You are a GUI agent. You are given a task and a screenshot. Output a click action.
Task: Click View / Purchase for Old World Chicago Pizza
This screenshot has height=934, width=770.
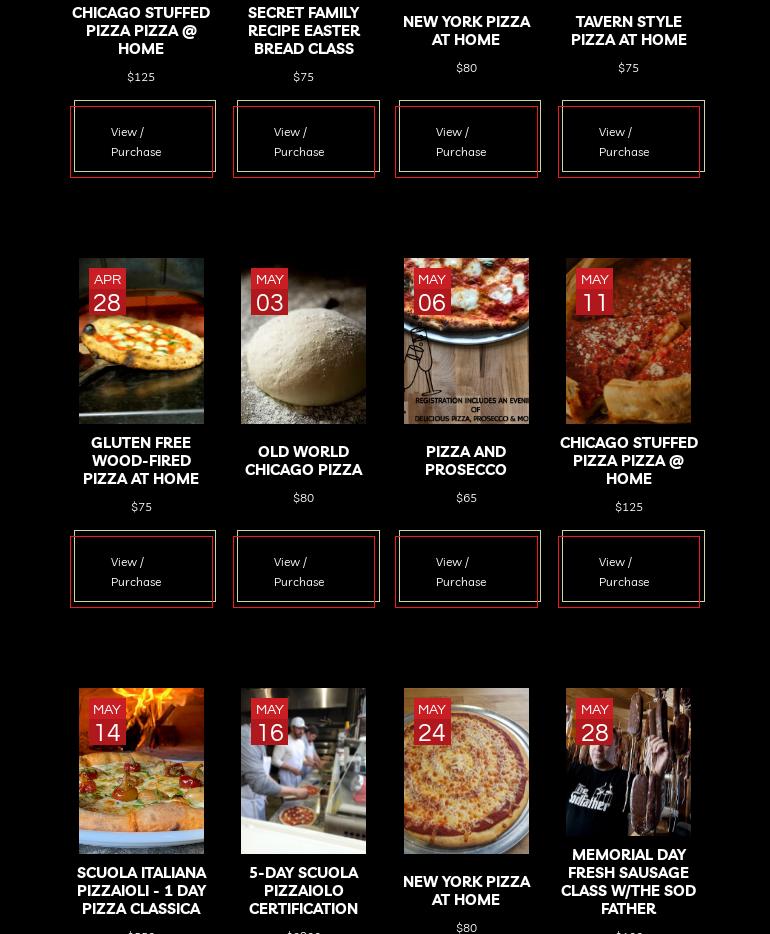(299, 571)
